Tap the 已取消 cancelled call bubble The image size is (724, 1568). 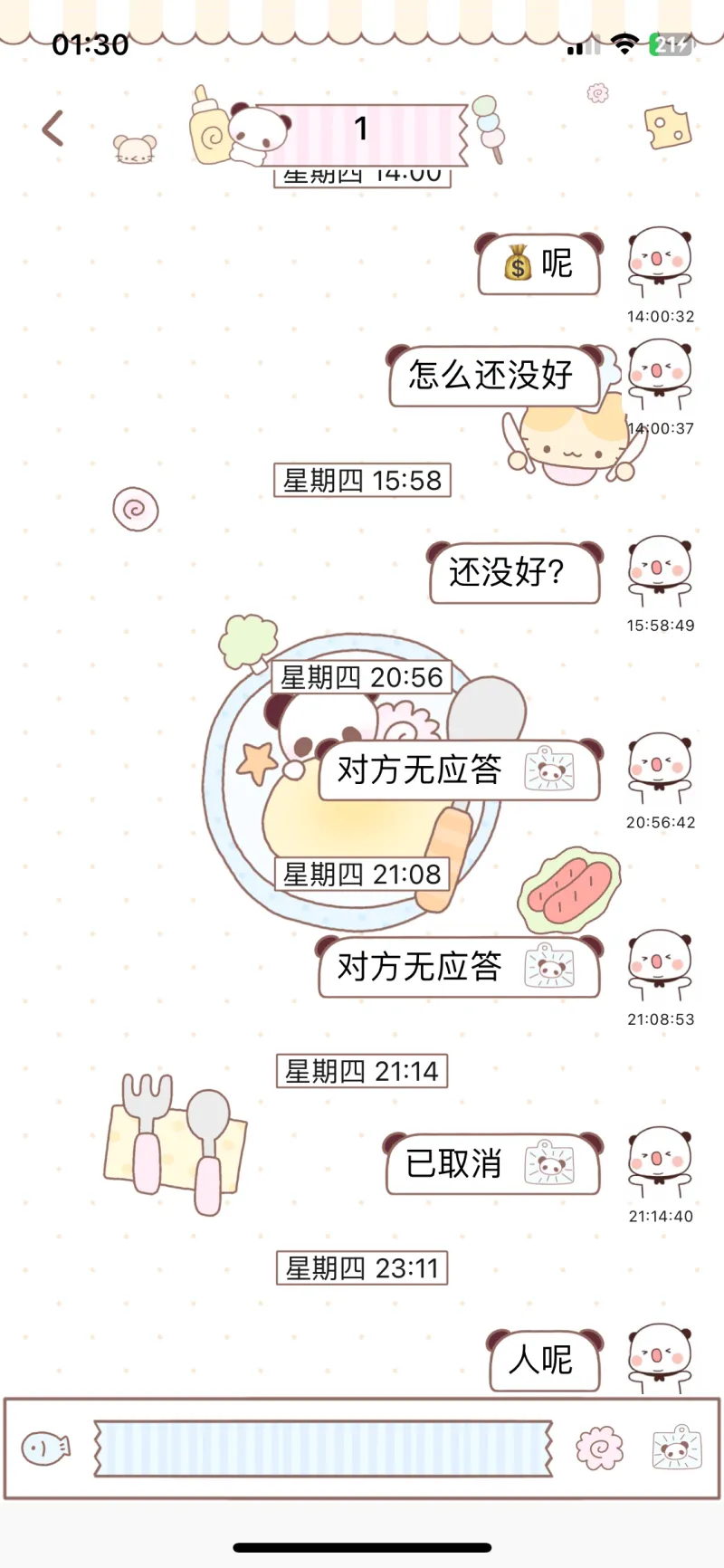pos(492,1164)
